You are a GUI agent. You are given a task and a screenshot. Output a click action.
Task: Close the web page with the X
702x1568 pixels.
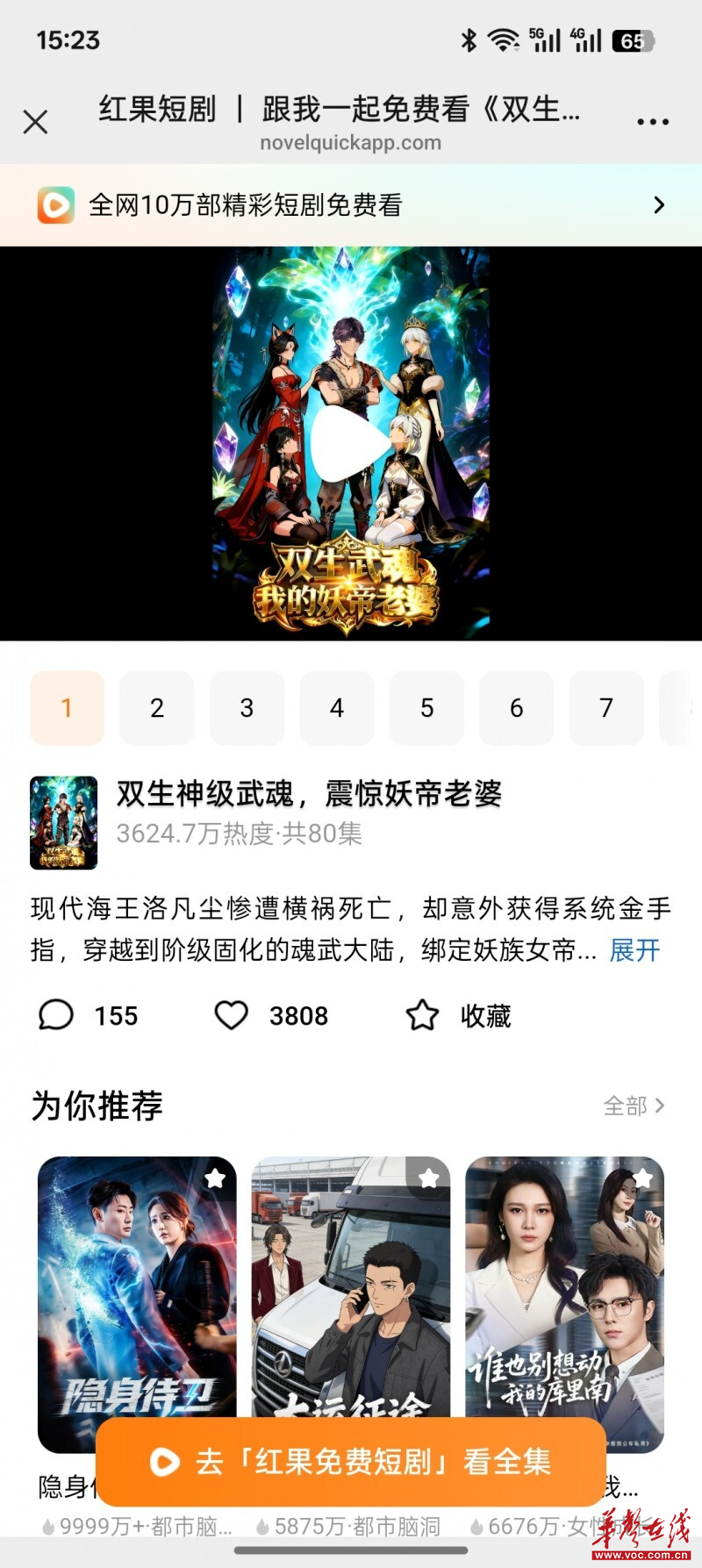point(35,121)
